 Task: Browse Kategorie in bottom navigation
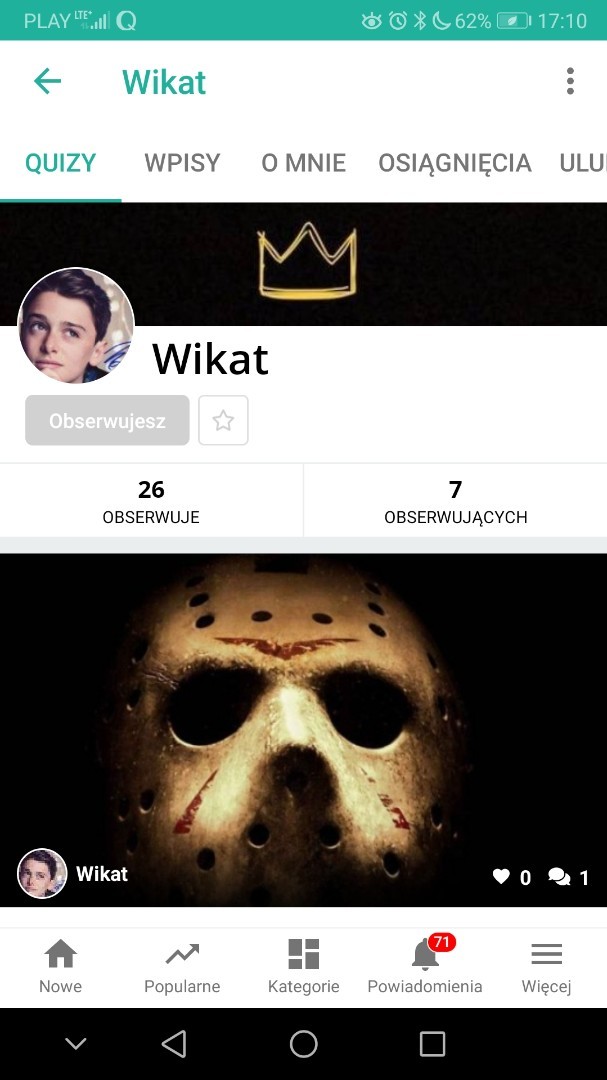click(303, 966)
